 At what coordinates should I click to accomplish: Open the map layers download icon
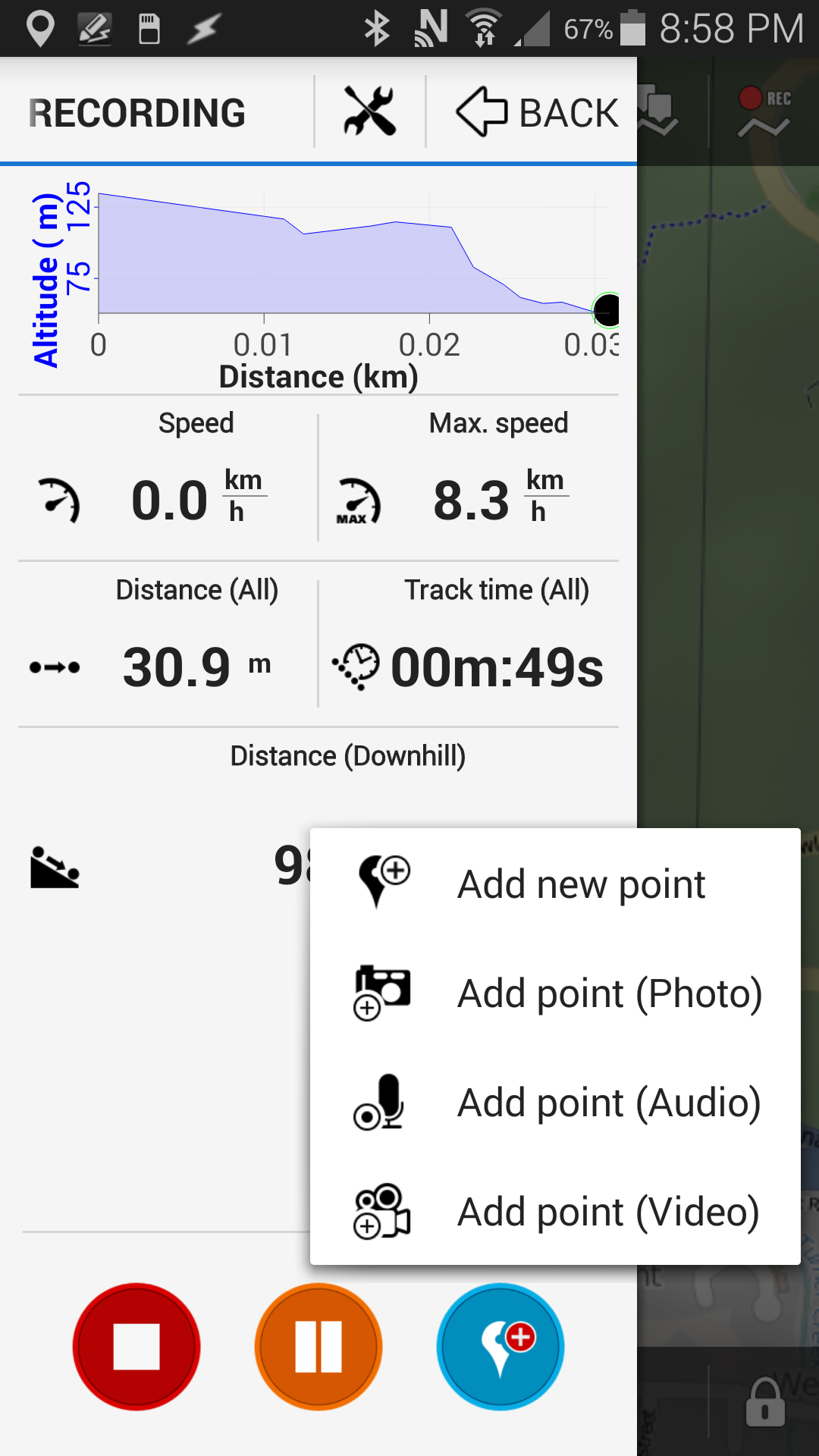[657, 112]
